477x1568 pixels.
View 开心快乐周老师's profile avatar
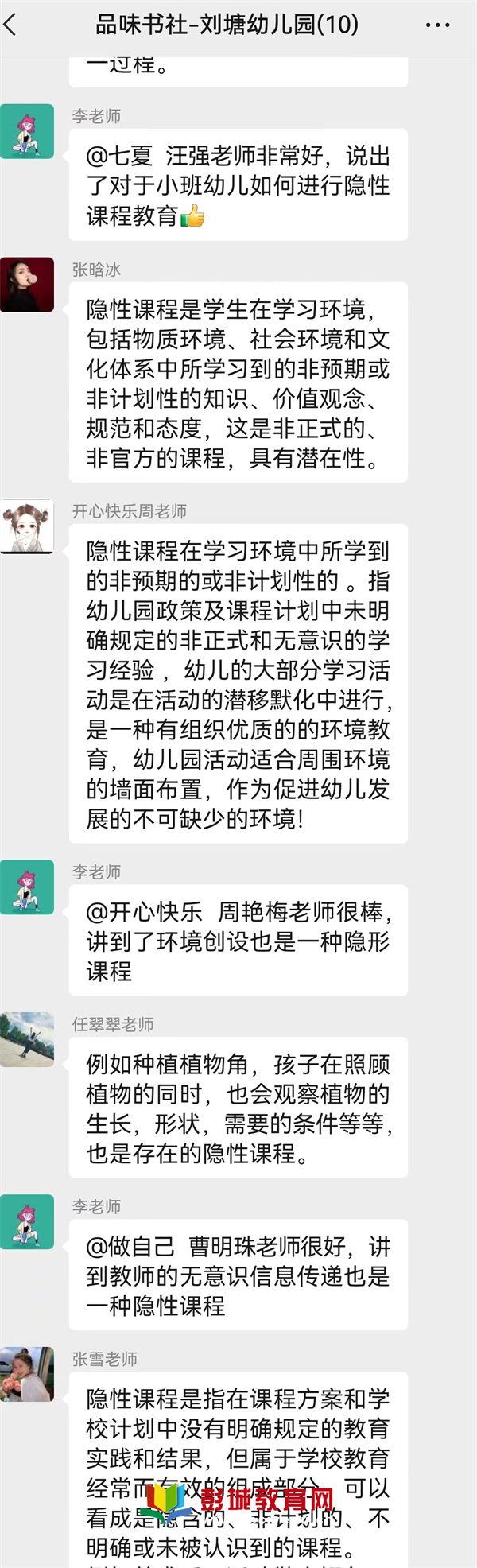pos(27,526)
